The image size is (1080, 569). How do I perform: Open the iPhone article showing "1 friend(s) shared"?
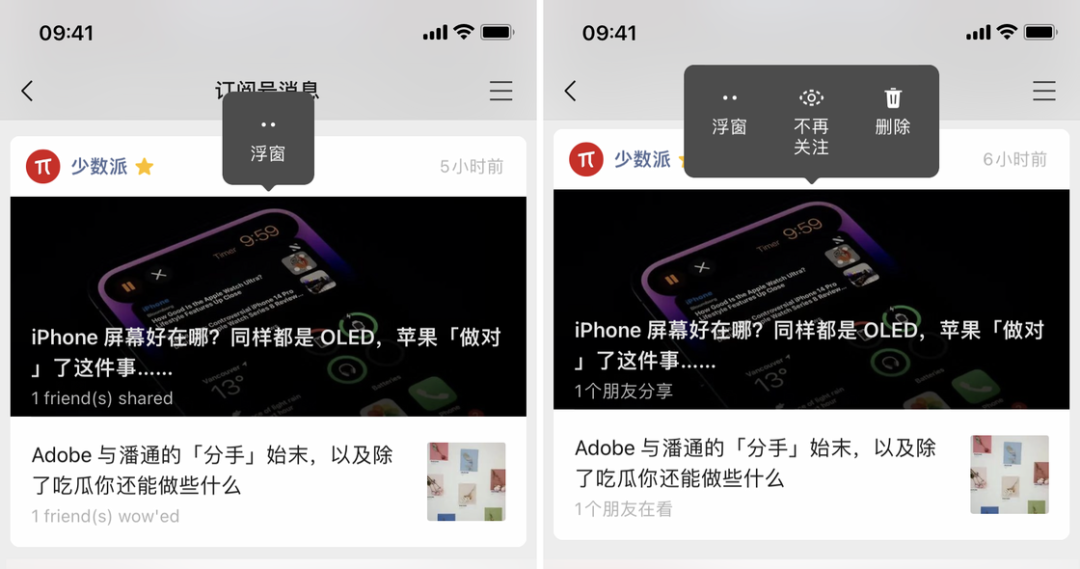[x=268, y=305]
